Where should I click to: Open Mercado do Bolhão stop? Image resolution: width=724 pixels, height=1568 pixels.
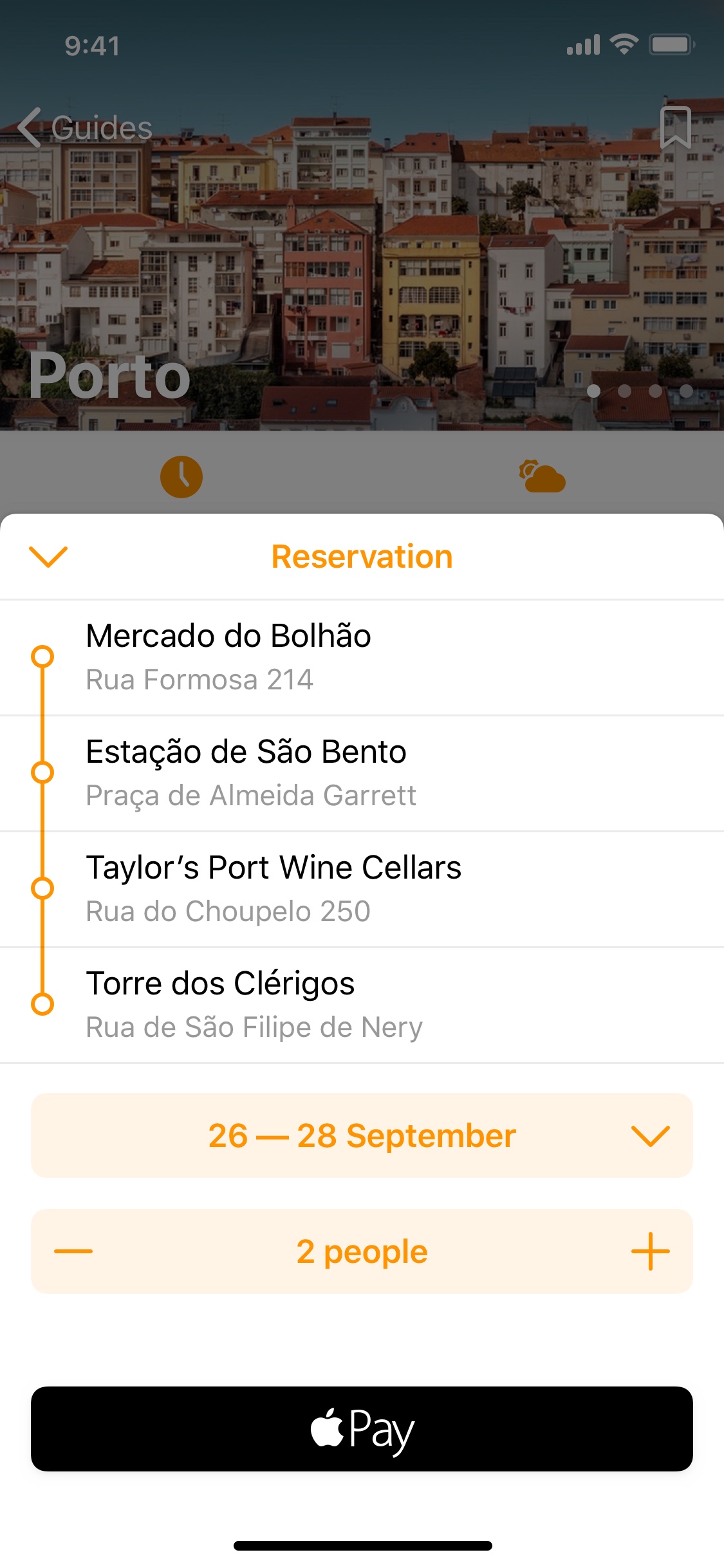[362, 657]
